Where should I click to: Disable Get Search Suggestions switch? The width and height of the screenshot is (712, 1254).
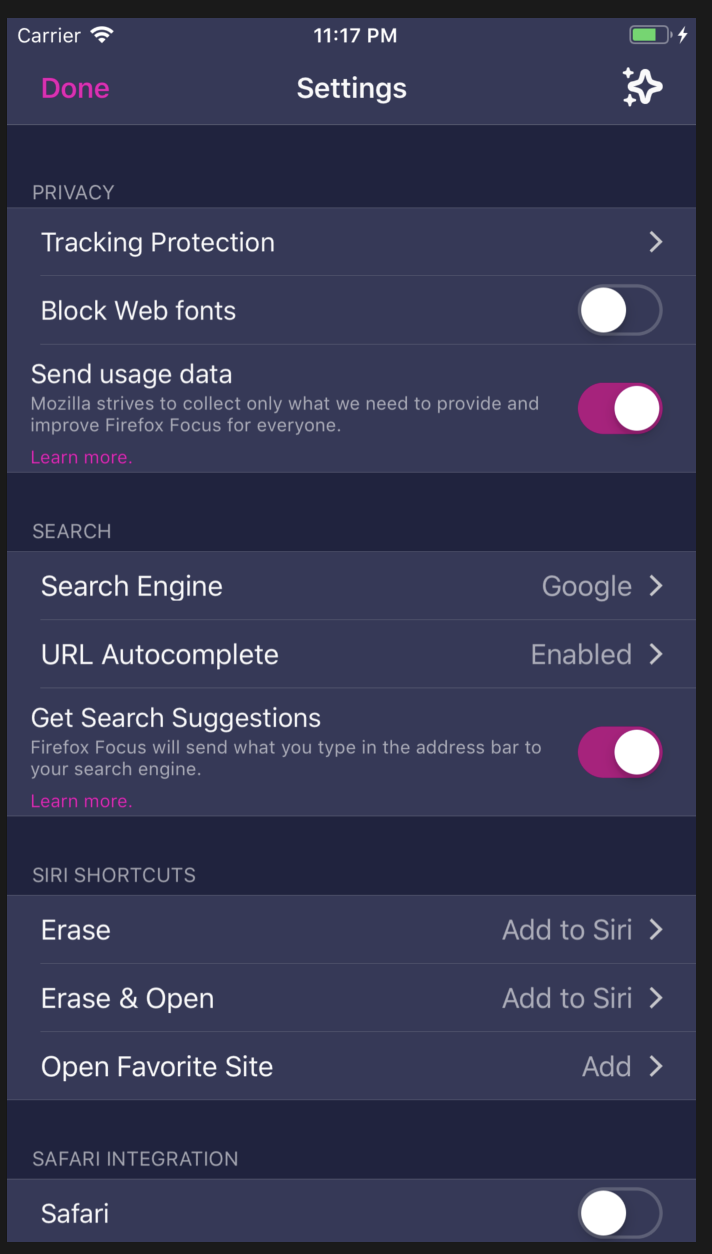coord(620,752)
